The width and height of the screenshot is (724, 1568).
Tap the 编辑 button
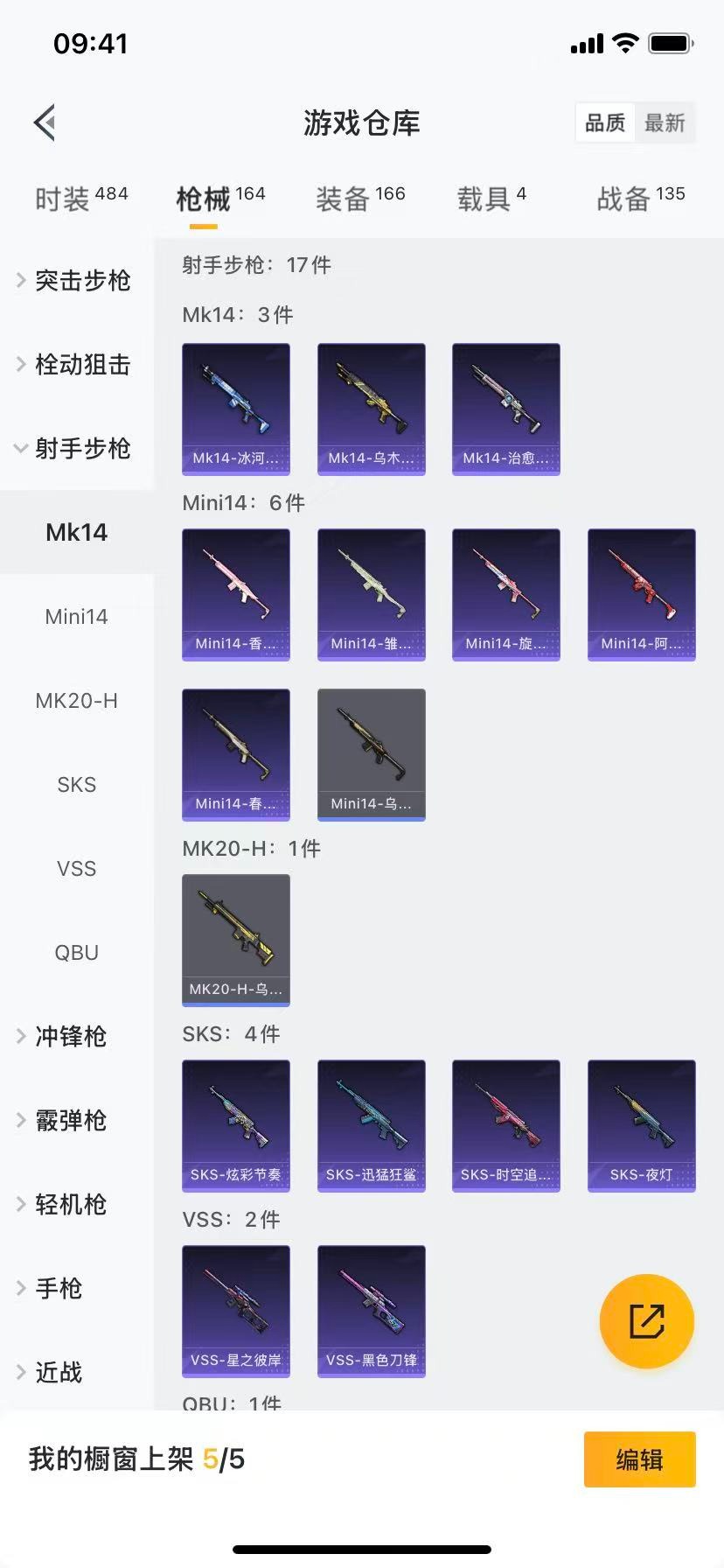pyautogui.click(x=639, y=1459)
